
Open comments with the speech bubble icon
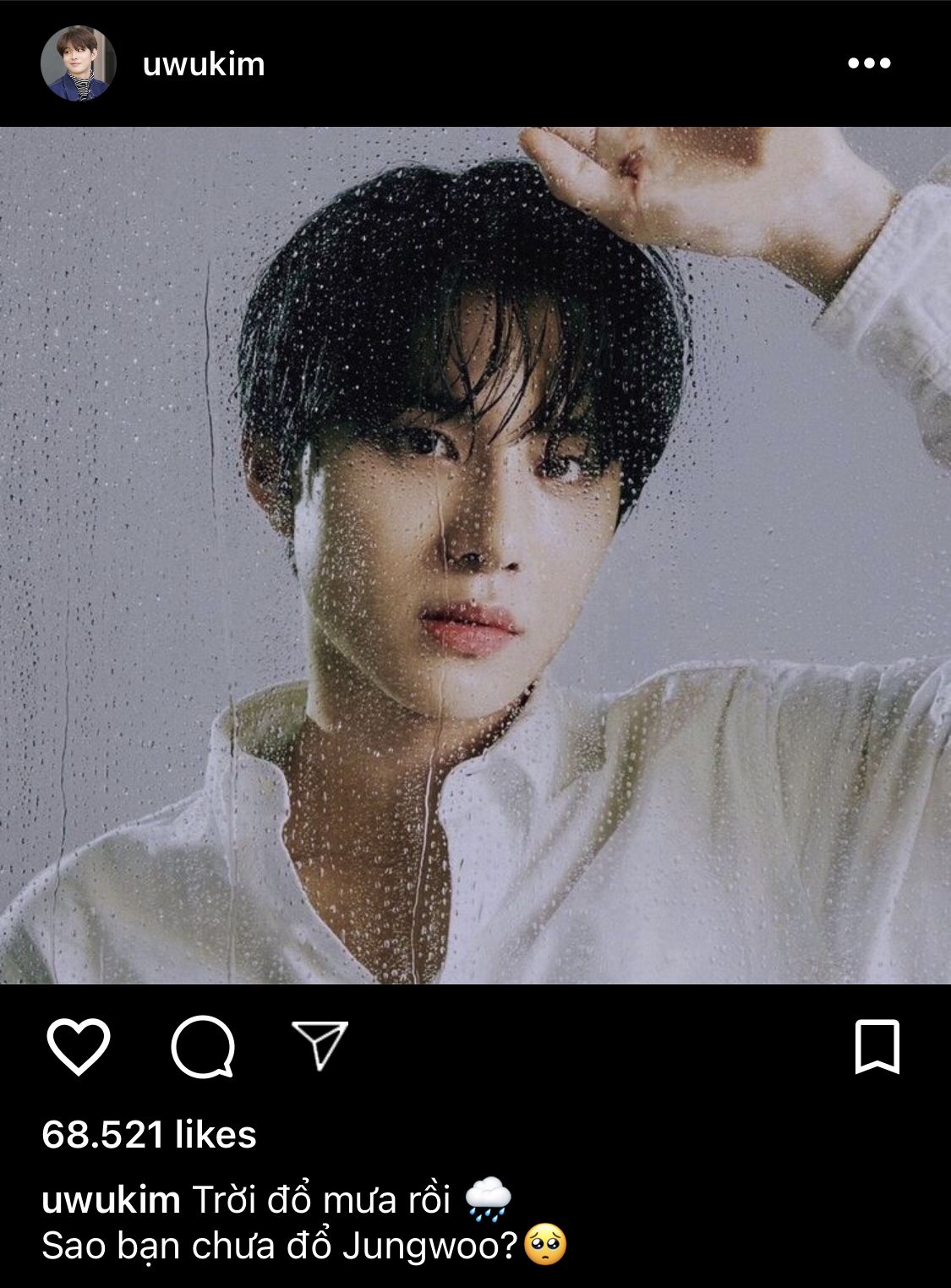(203, 1047)
